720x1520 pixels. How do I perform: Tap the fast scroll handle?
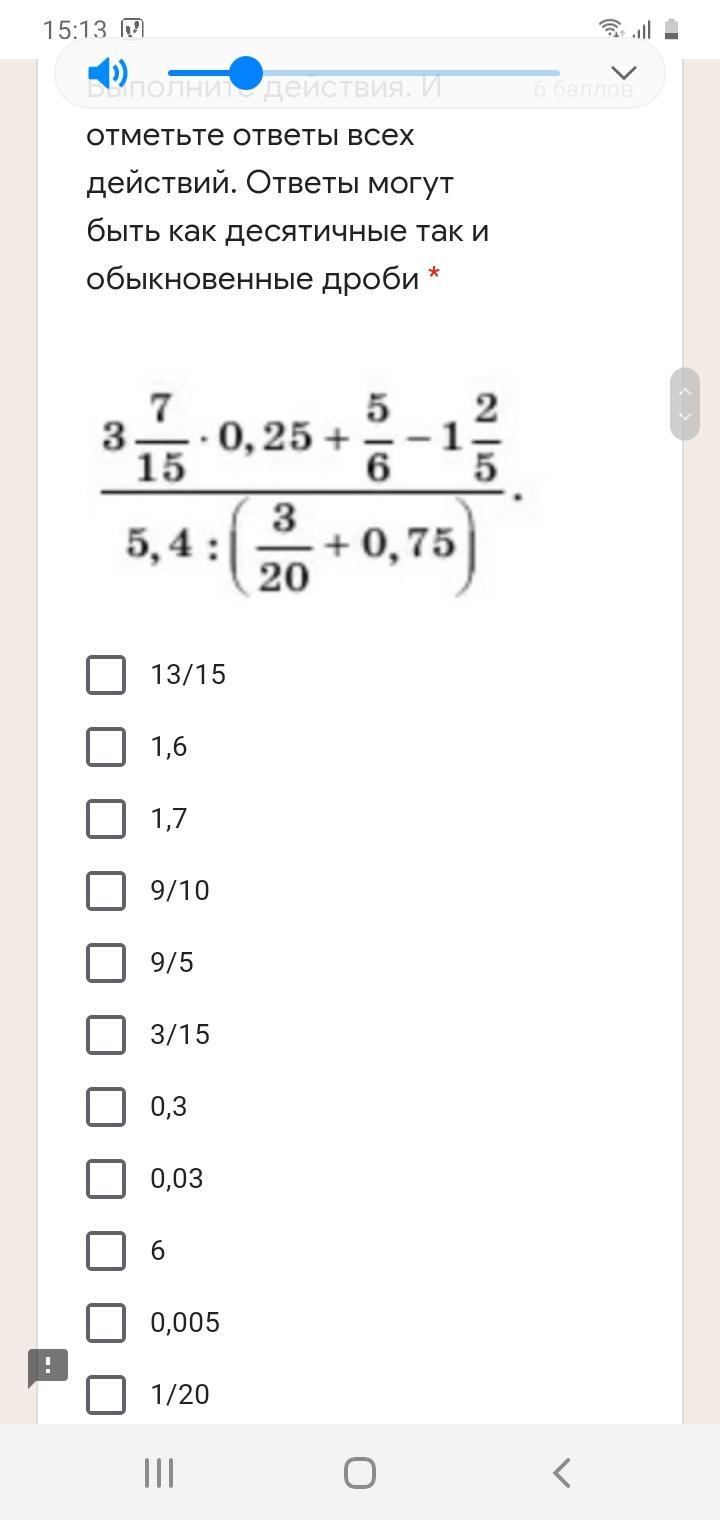pos(685,404)
